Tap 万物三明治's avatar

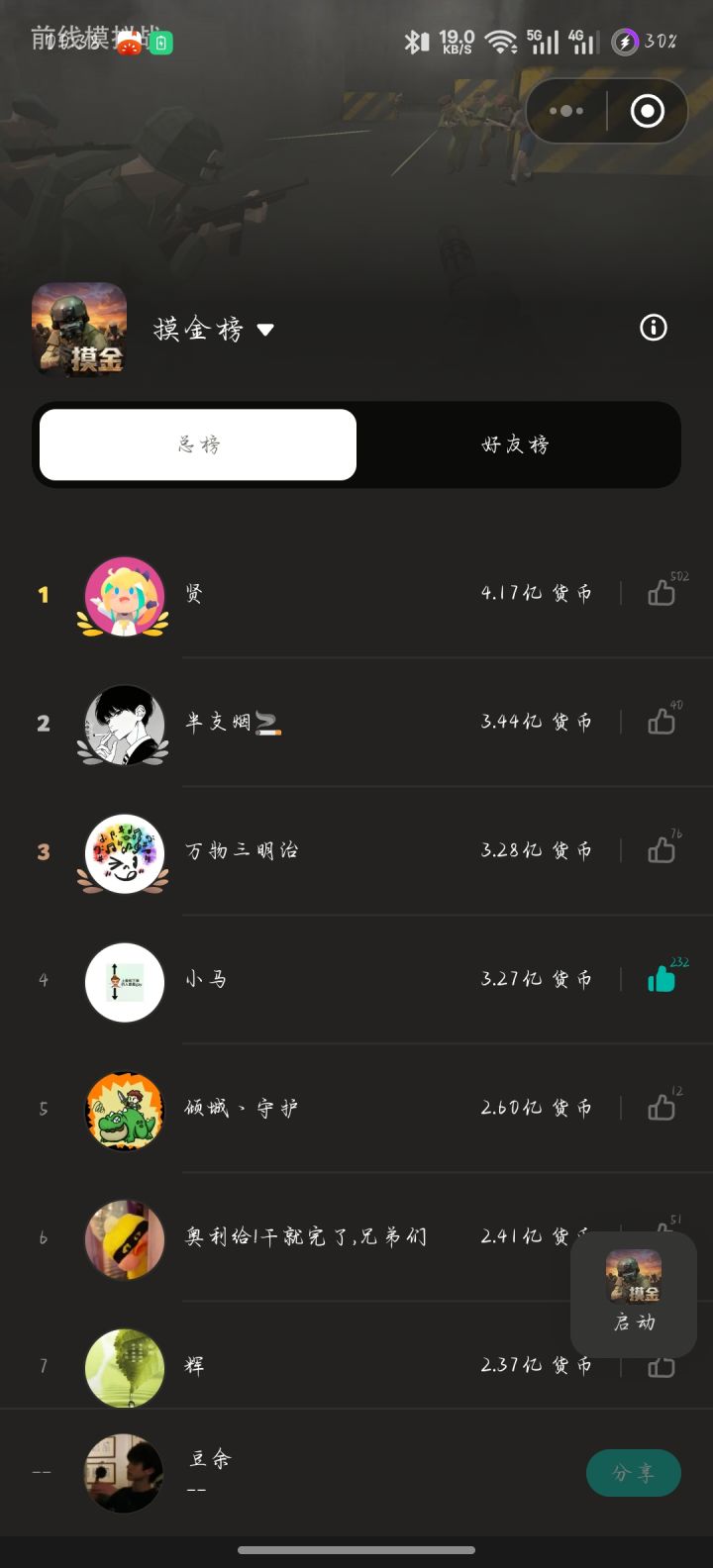(x=124, y=852)
